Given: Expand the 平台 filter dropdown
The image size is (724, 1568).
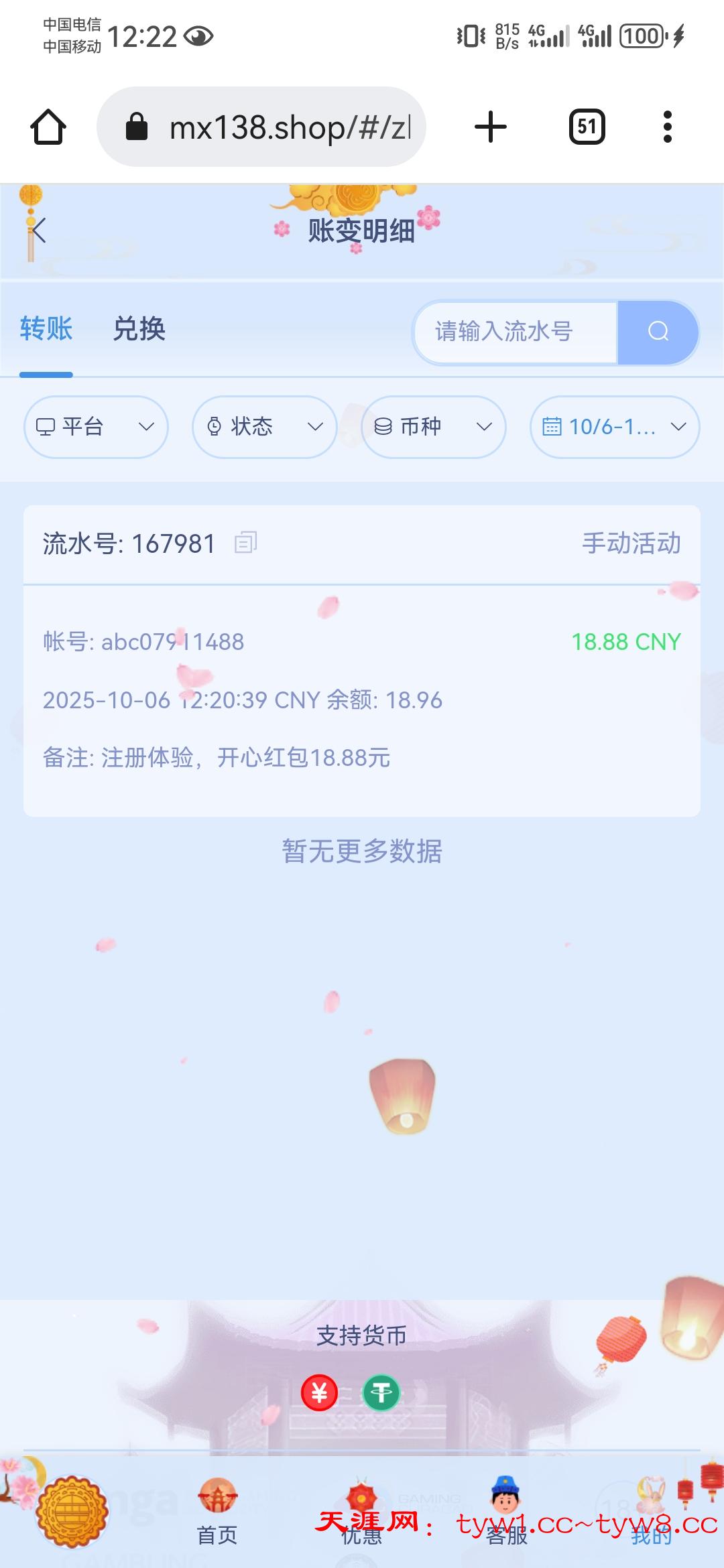Looking at the screenshot, I should click(96, 427).
